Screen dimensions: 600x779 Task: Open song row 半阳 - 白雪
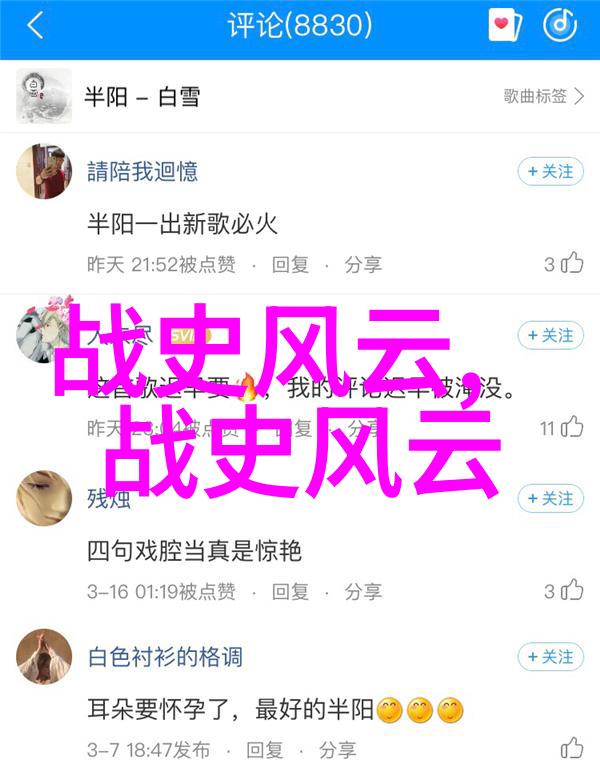click(x=300, y=96)
